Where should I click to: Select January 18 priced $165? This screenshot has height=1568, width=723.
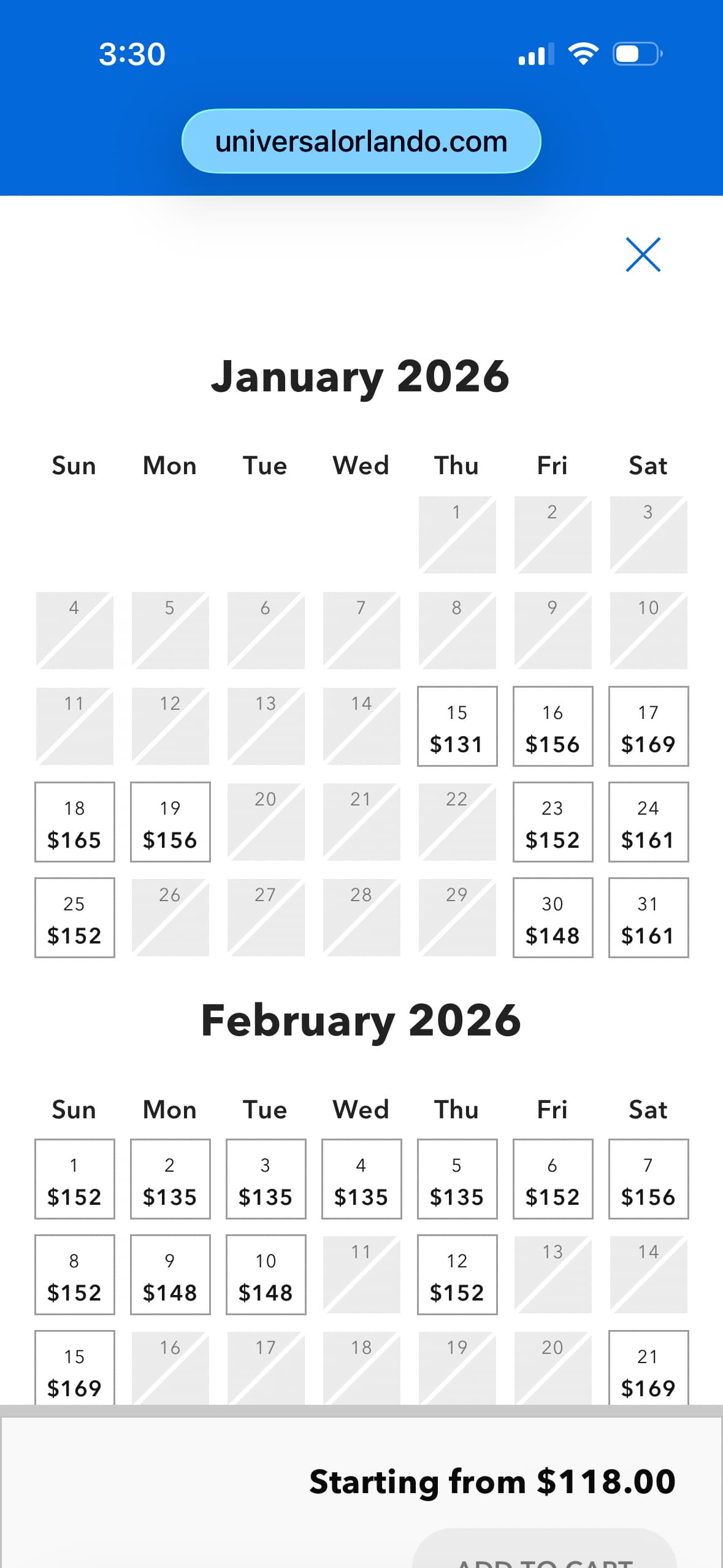[74, 822]
